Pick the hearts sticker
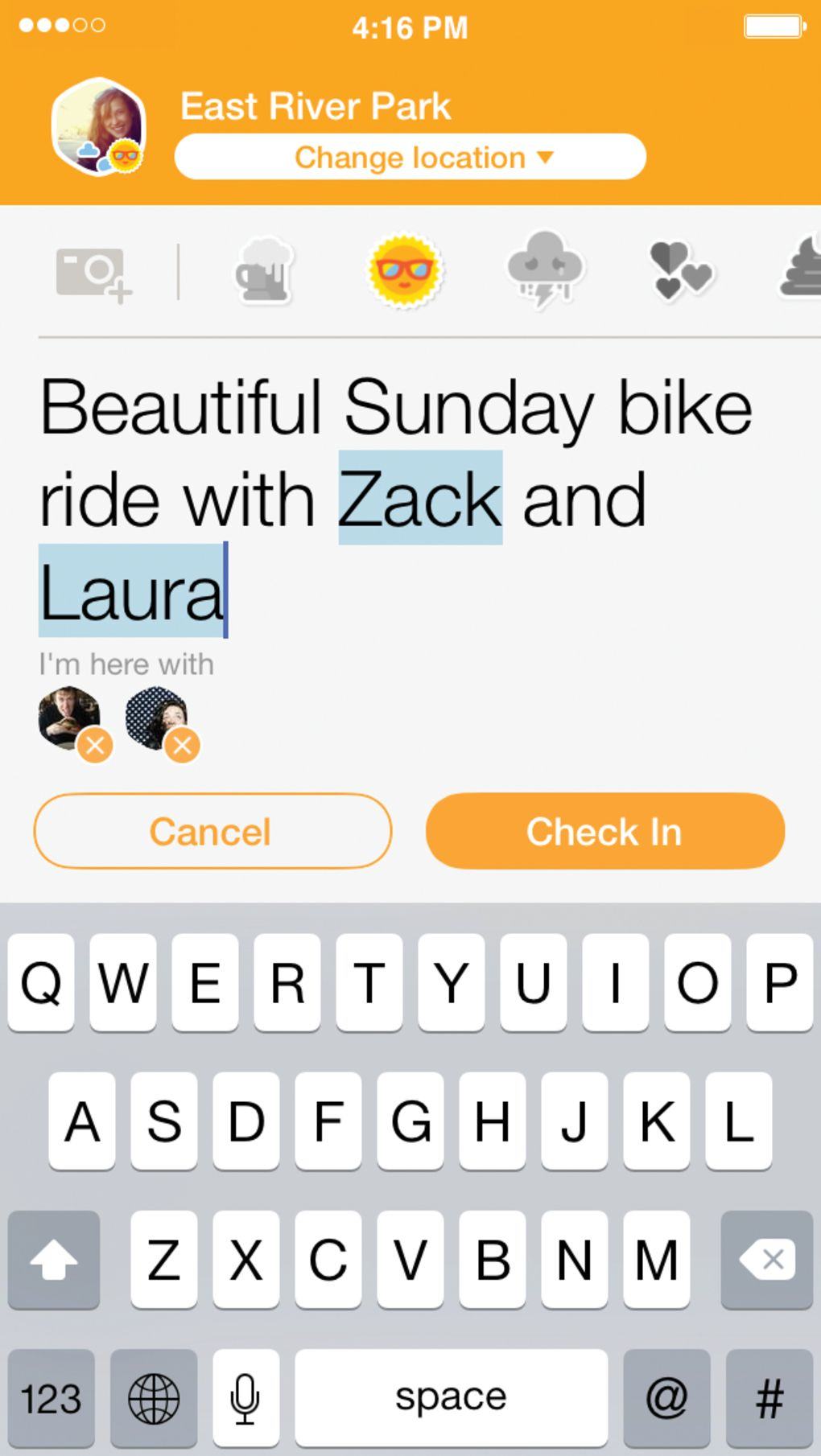Image resolution: width=821 pixels, height=1456 pixels. tap(681, 271)
